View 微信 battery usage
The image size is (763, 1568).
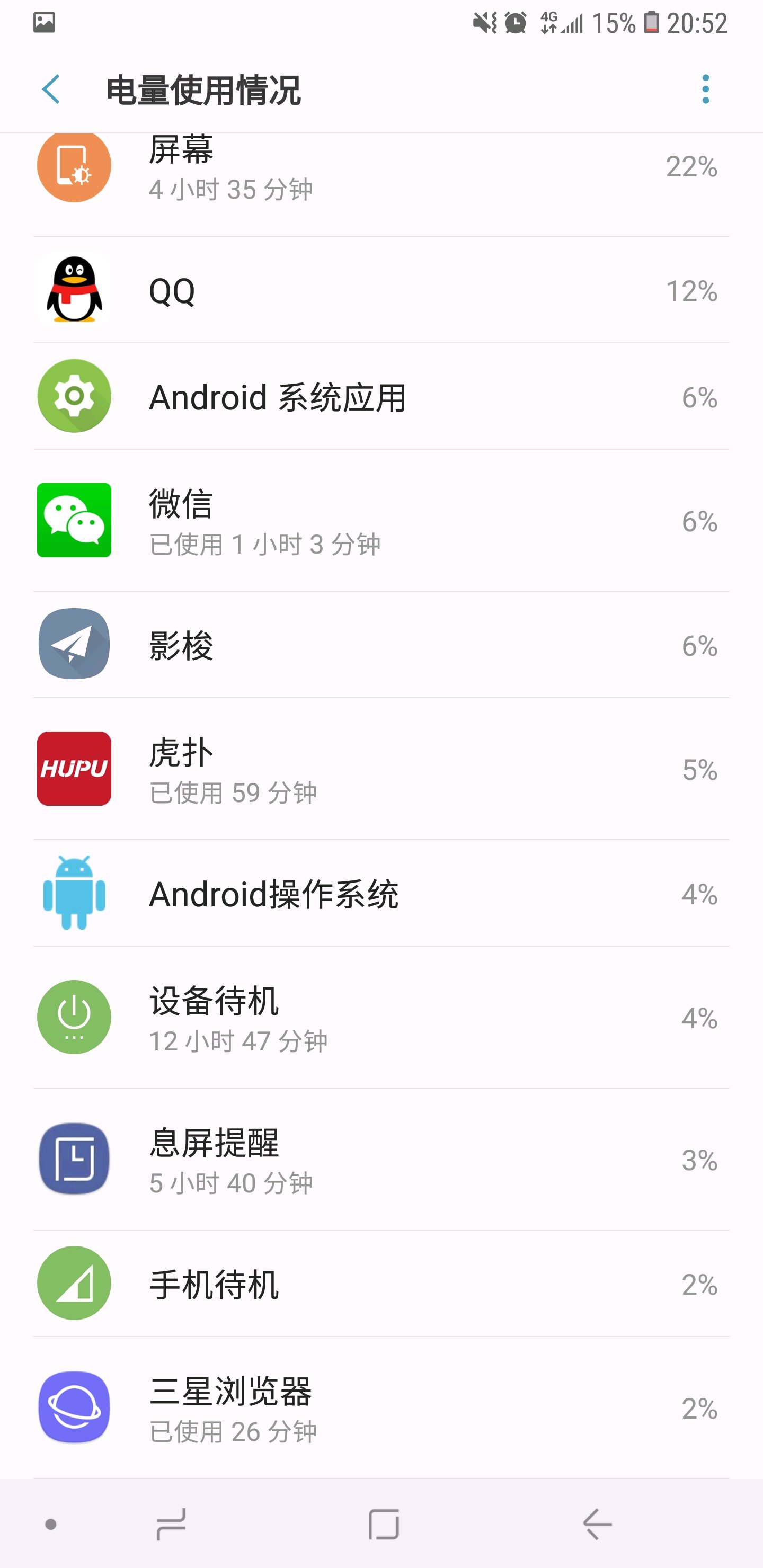point(381,520)
